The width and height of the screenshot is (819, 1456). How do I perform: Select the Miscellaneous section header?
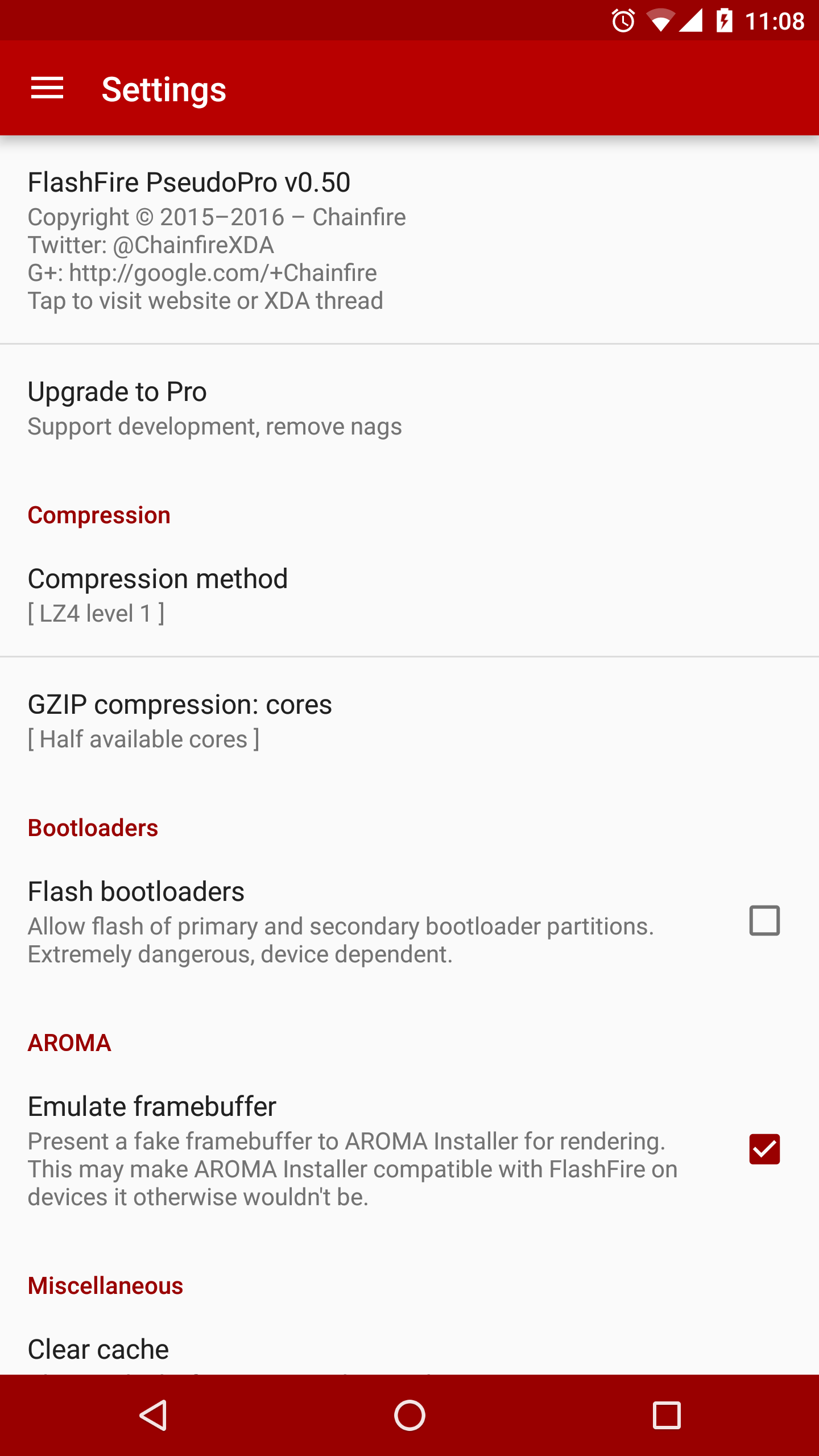point(105,1284)
